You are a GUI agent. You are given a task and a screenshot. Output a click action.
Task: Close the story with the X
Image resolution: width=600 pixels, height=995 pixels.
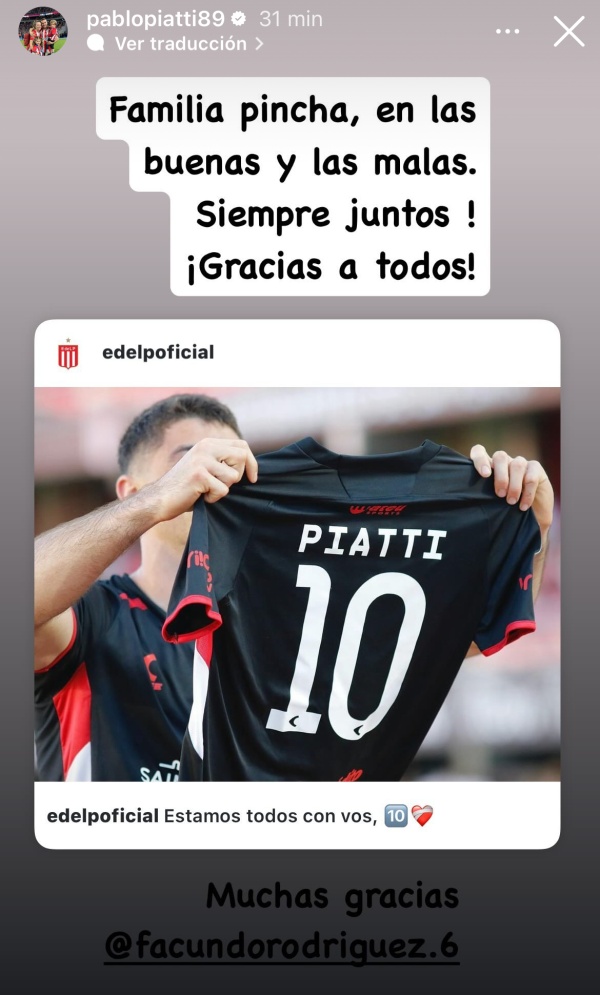pyautogui.click(x=569, y=32)
